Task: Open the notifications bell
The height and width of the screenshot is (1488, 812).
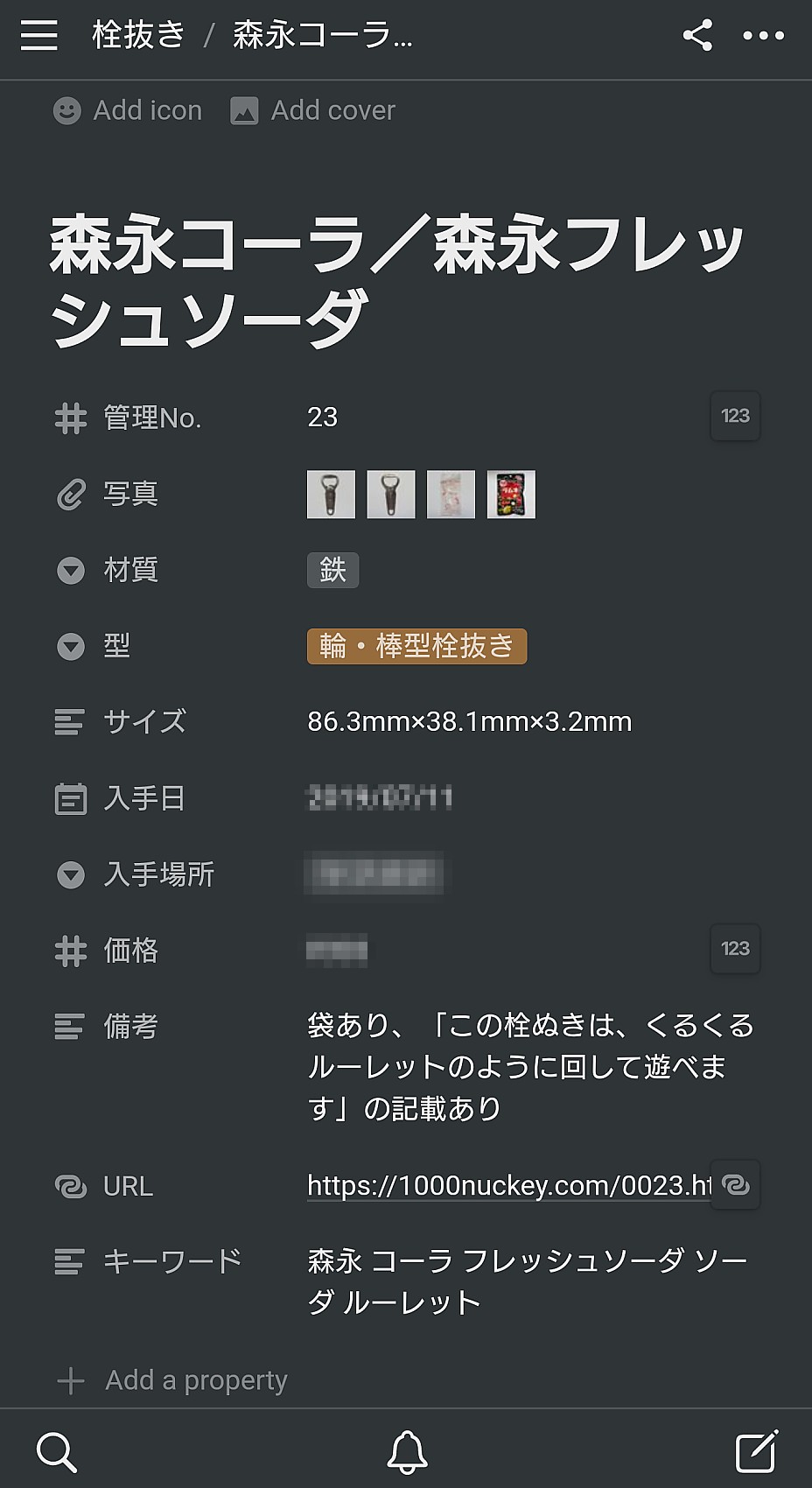Action: click(x=407, y=1452)
